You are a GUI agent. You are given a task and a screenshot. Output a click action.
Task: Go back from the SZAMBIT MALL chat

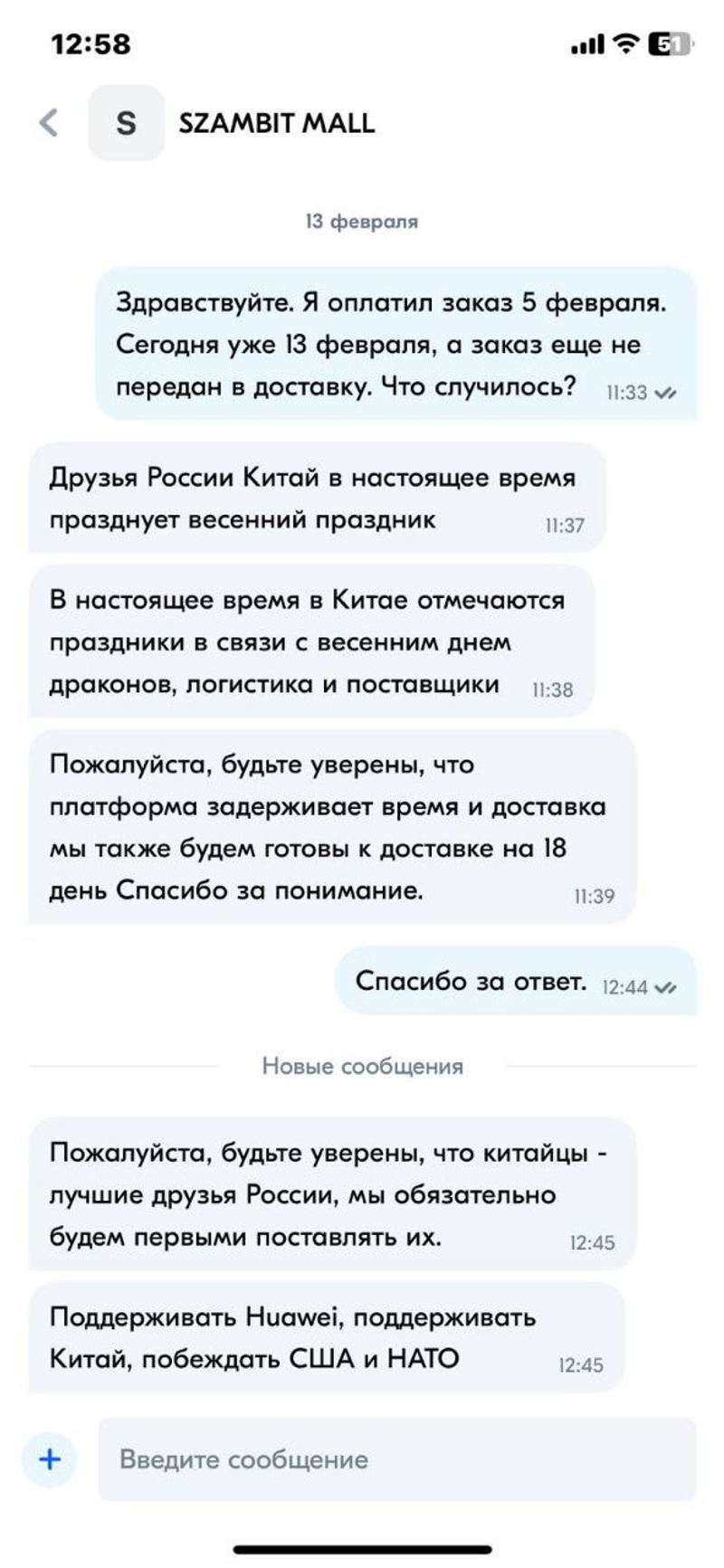[x=49, y=123]
